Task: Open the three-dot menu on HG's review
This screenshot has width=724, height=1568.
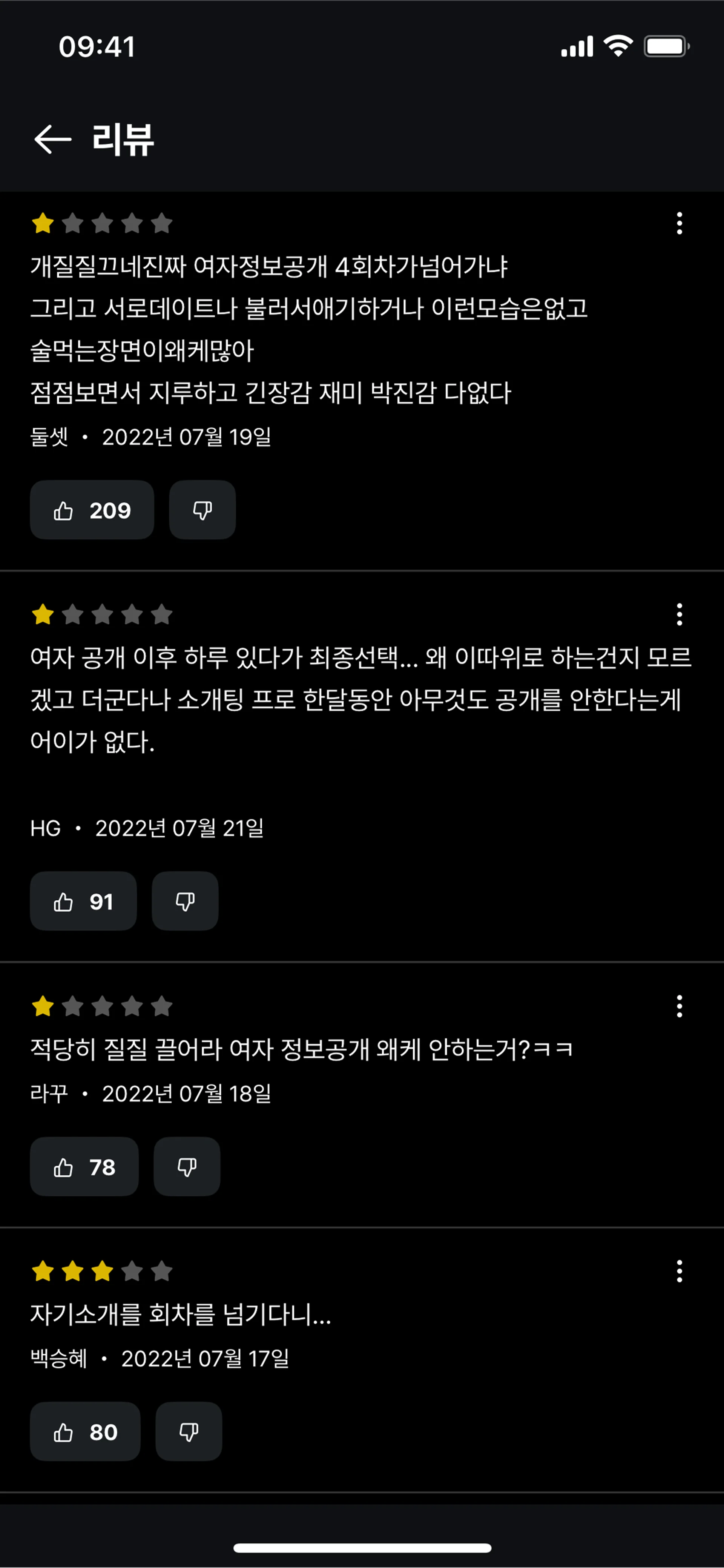Action: tap(679, 615)
